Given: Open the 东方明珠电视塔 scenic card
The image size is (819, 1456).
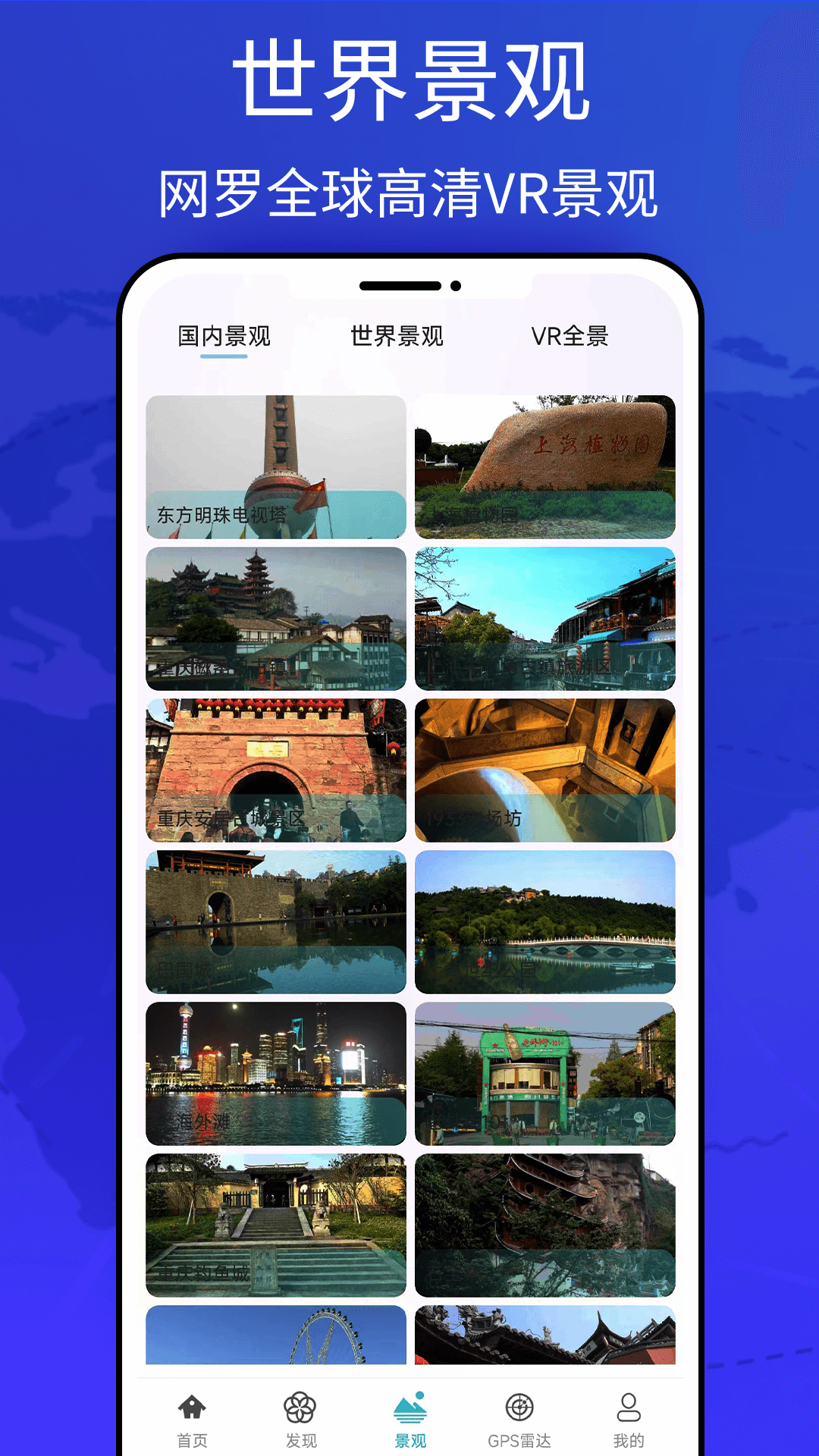Looking at the screenshot, I should click(x=277, y=466).
